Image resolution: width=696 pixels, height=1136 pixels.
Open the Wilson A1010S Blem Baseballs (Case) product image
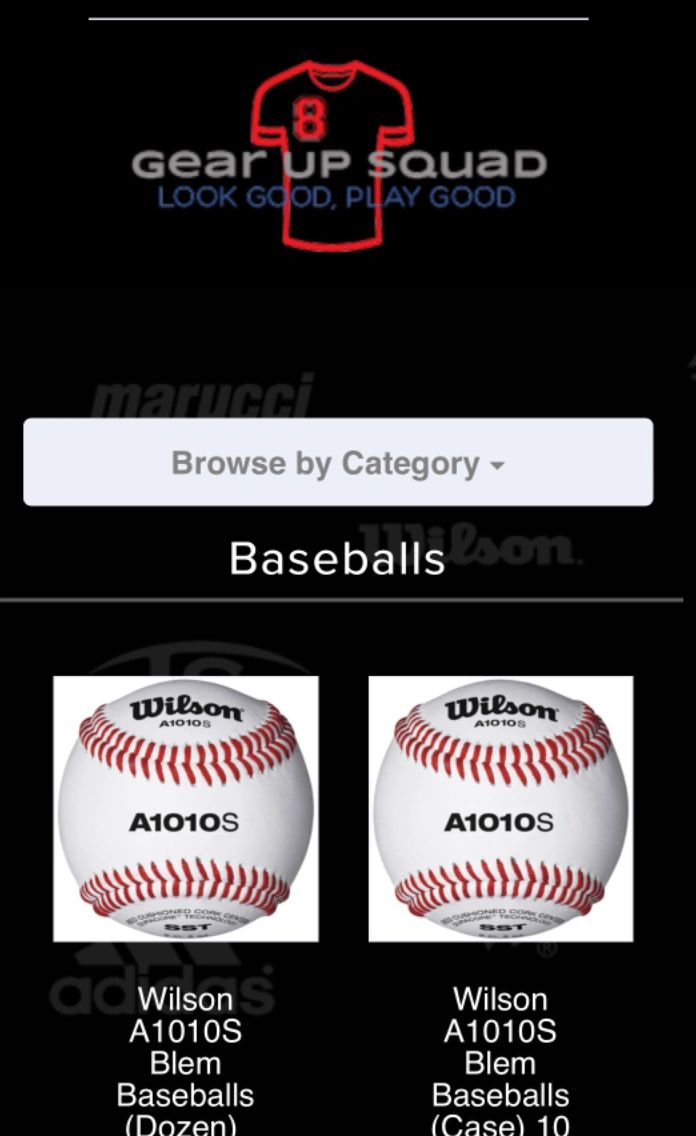pos(500,809)
